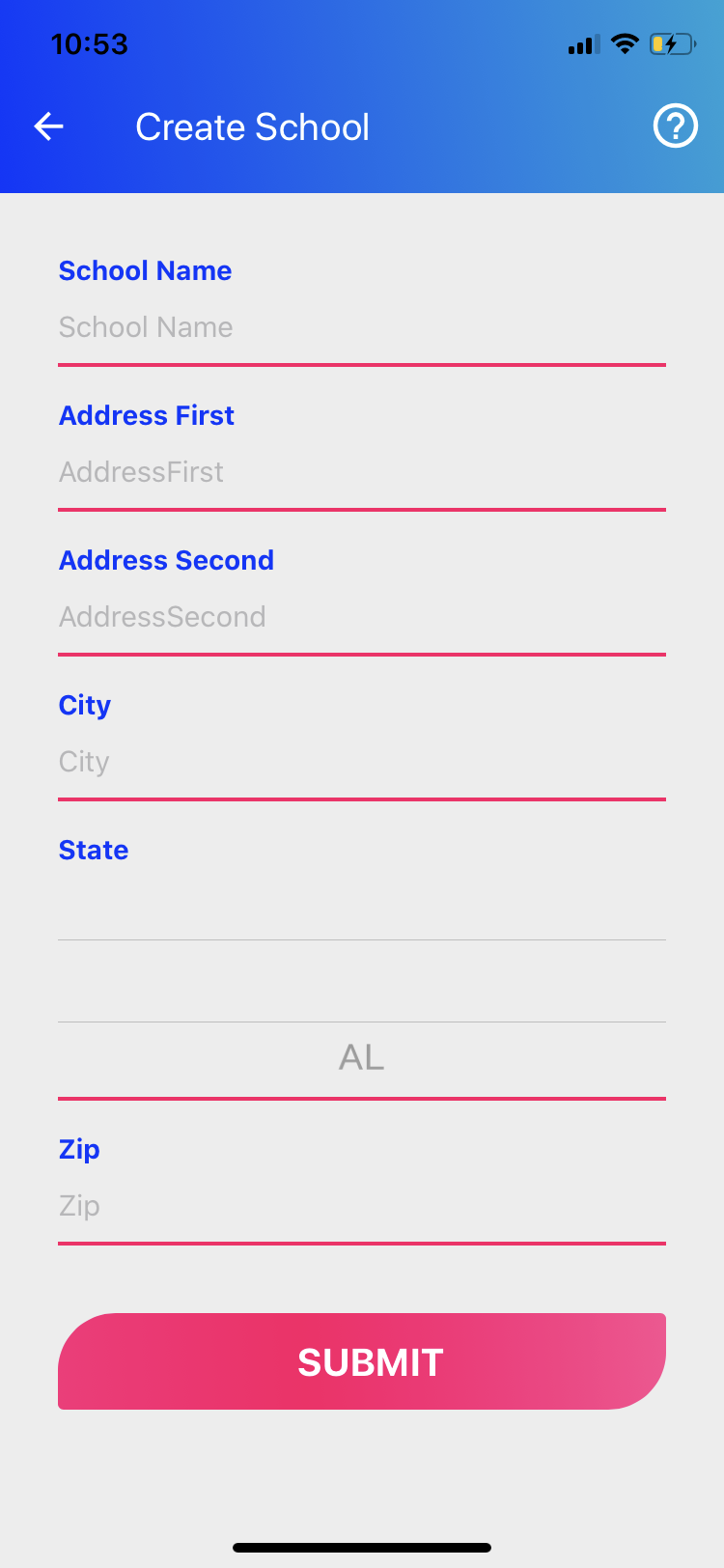
Task: Tap the City input field
Action: pyautogui.click(x=362, y=762)
